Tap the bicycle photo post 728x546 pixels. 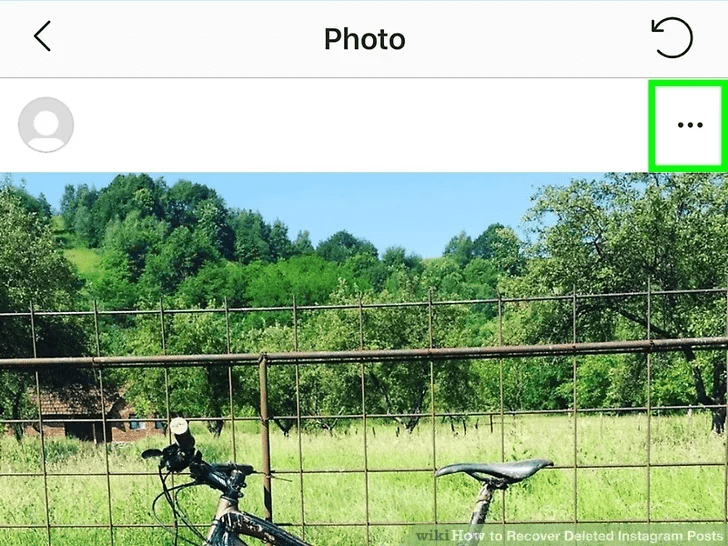364,360
